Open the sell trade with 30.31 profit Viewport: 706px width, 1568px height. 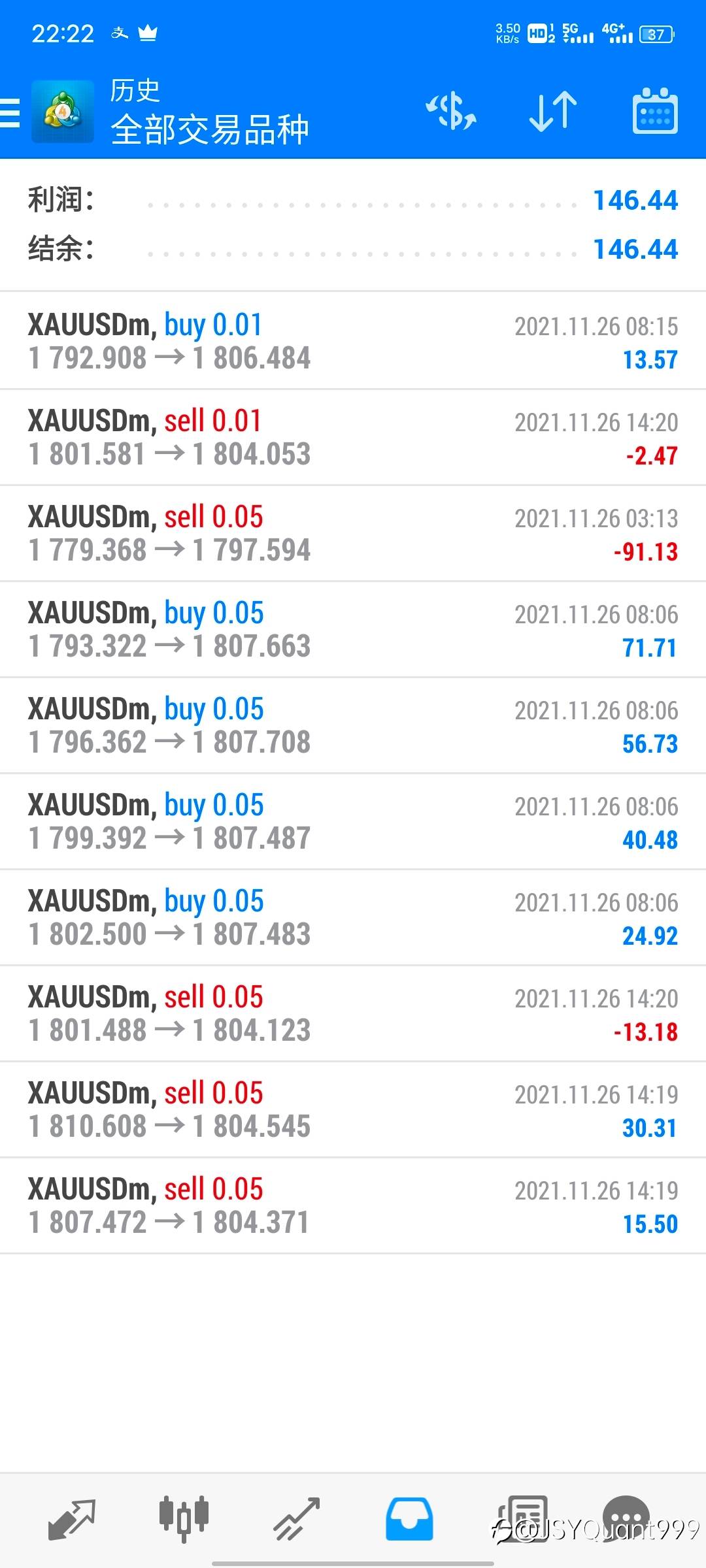point(353,1109)
